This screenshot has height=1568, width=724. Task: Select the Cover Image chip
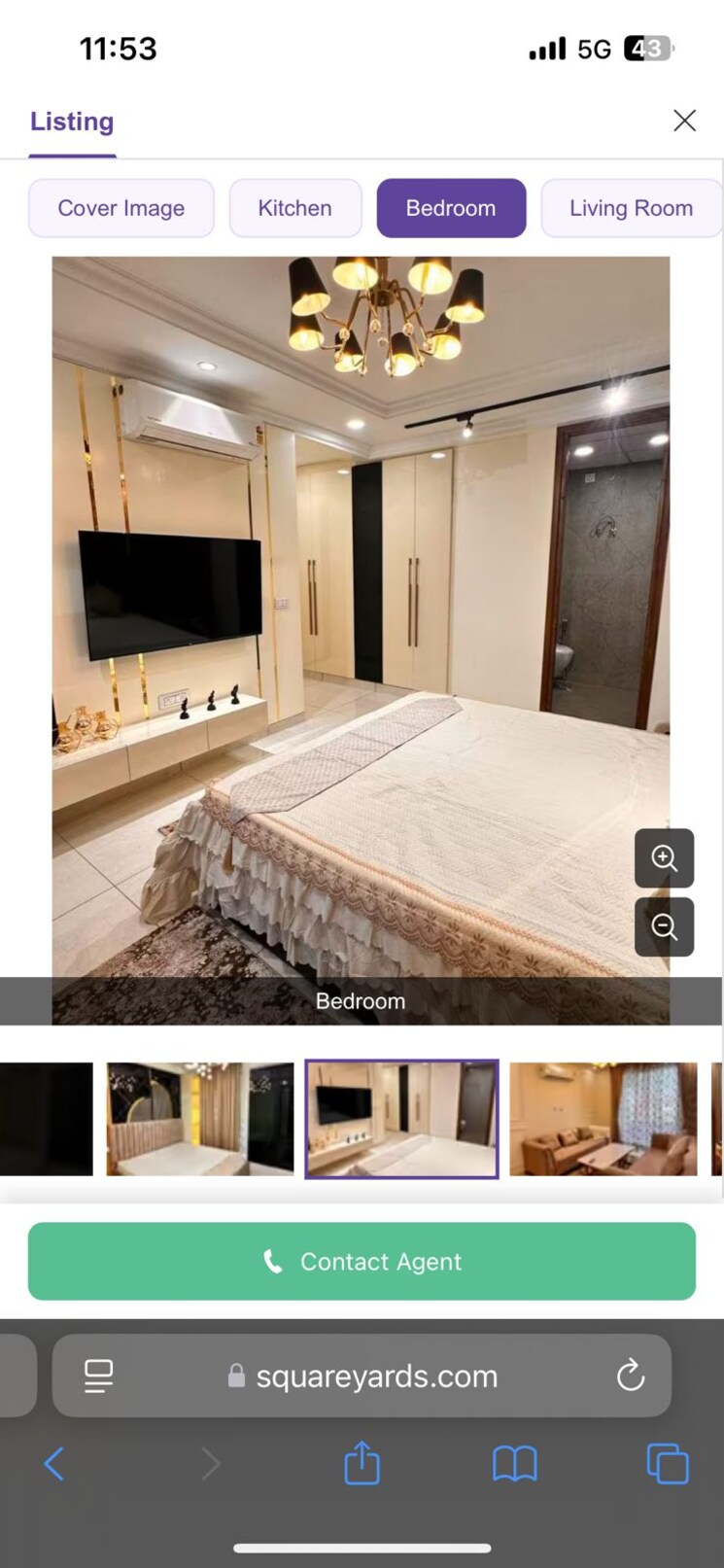tap(121, 208)
